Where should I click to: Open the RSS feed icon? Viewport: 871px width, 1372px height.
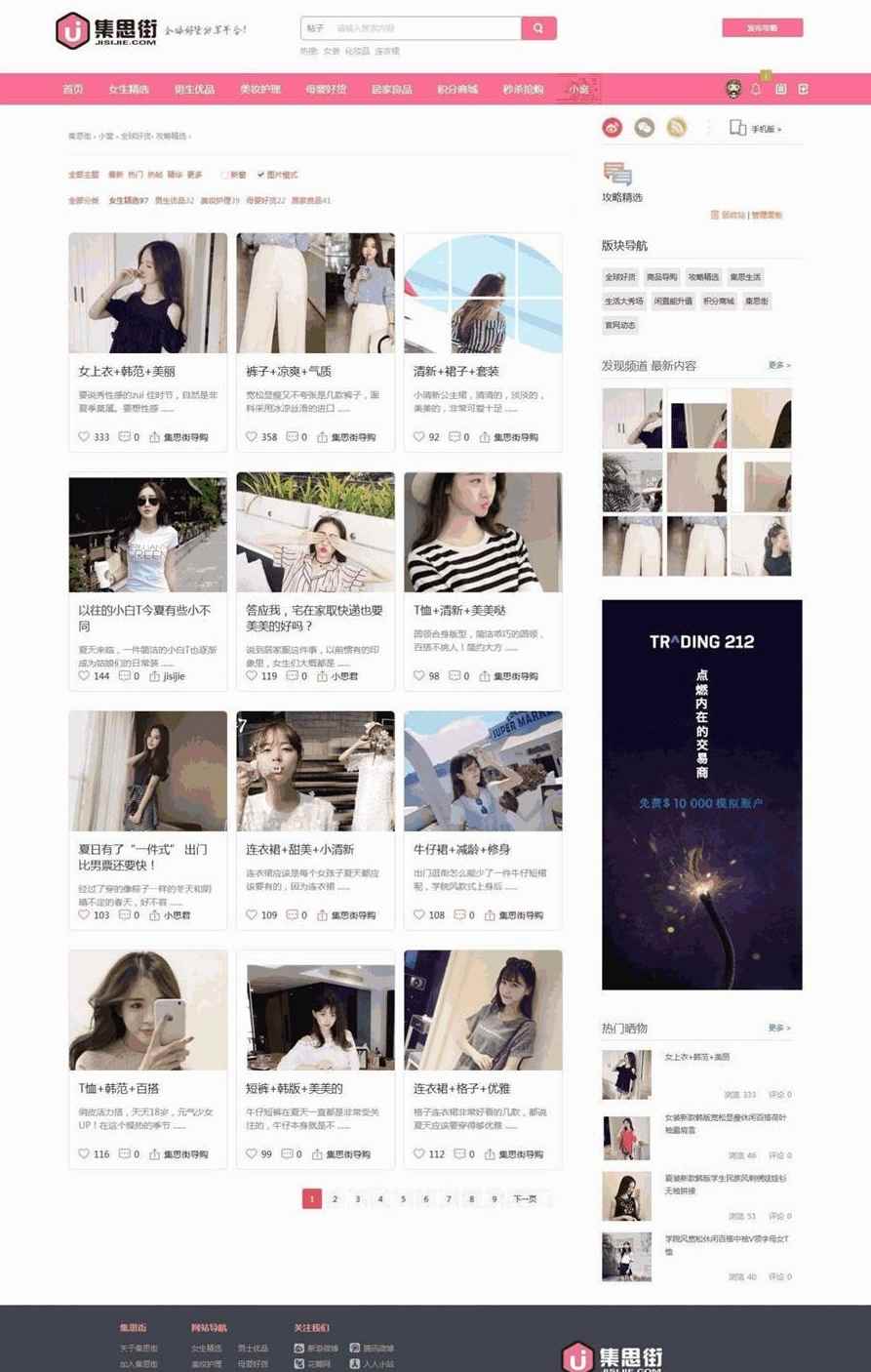point(676,127)
